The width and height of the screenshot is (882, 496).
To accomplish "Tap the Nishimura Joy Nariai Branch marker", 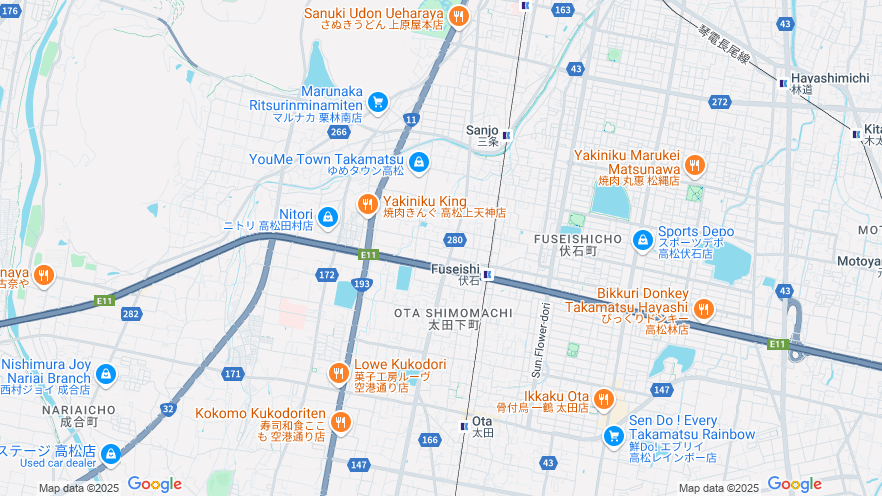I will pyautogui.click(x=106, y=374).
